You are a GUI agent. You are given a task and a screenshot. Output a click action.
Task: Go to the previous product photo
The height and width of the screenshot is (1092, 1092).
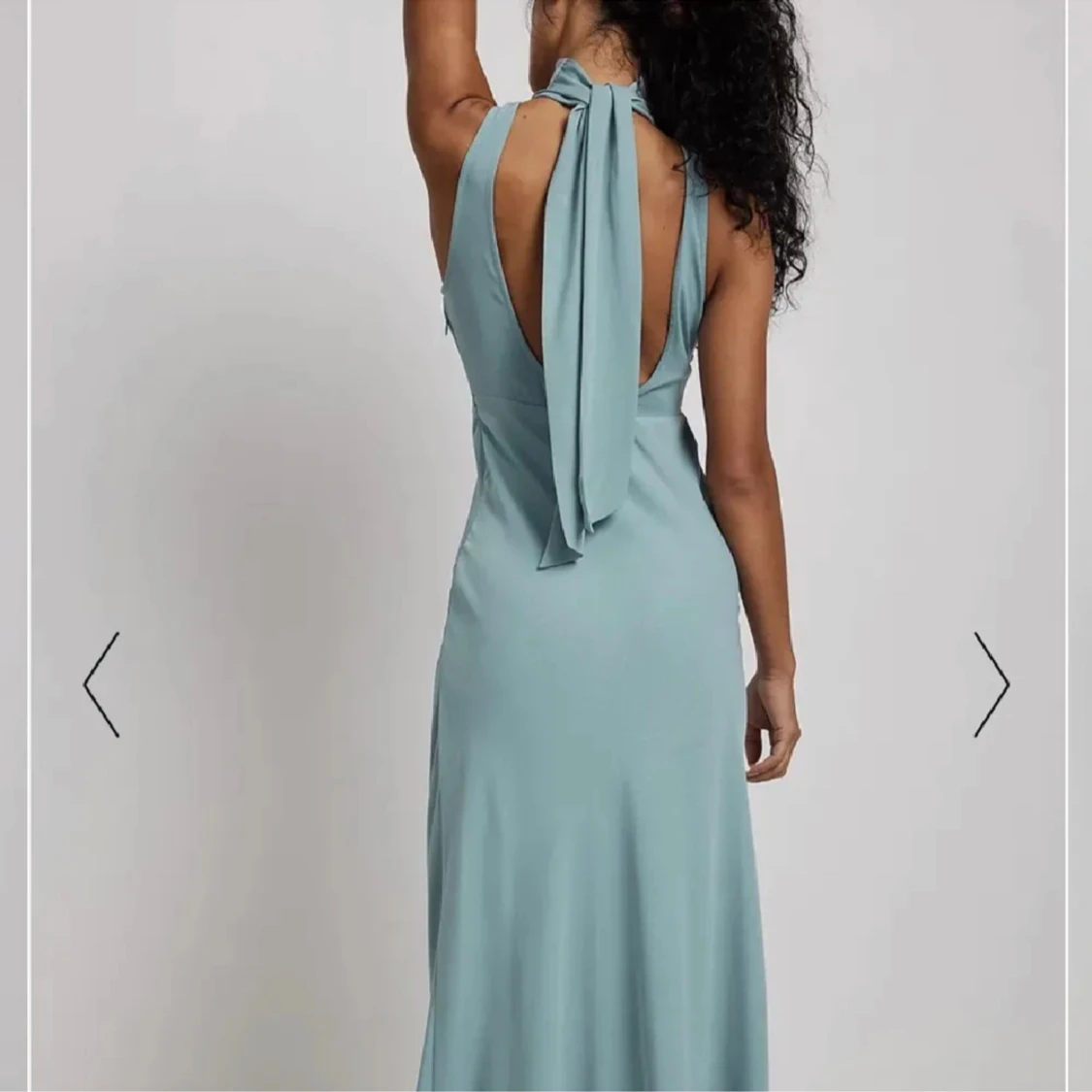[x=101, y=684]
